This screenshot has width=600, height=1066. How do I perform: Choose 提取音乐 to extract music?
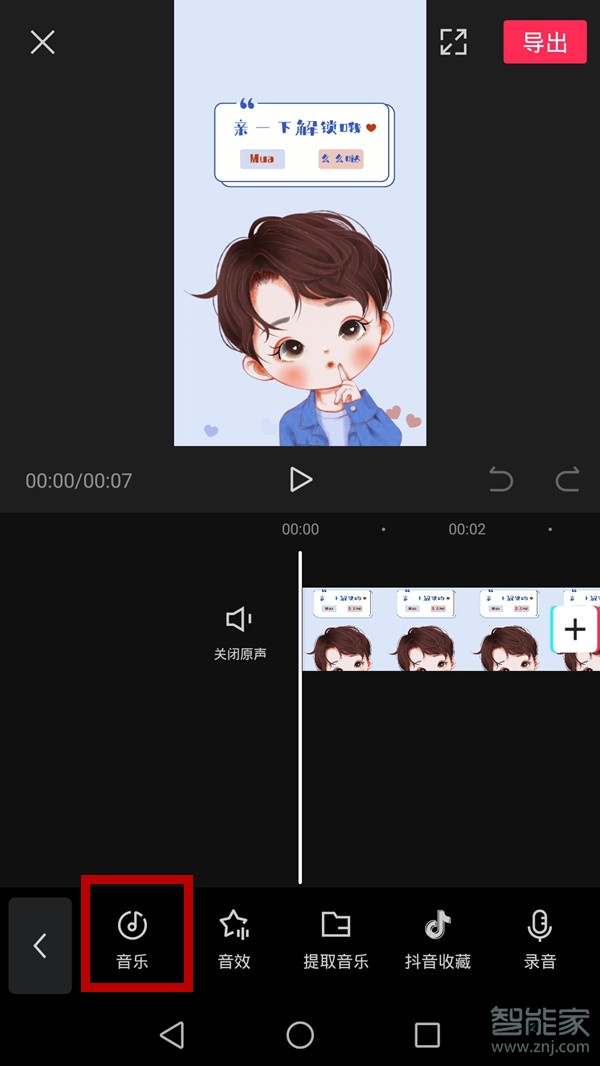pos(336,938)
